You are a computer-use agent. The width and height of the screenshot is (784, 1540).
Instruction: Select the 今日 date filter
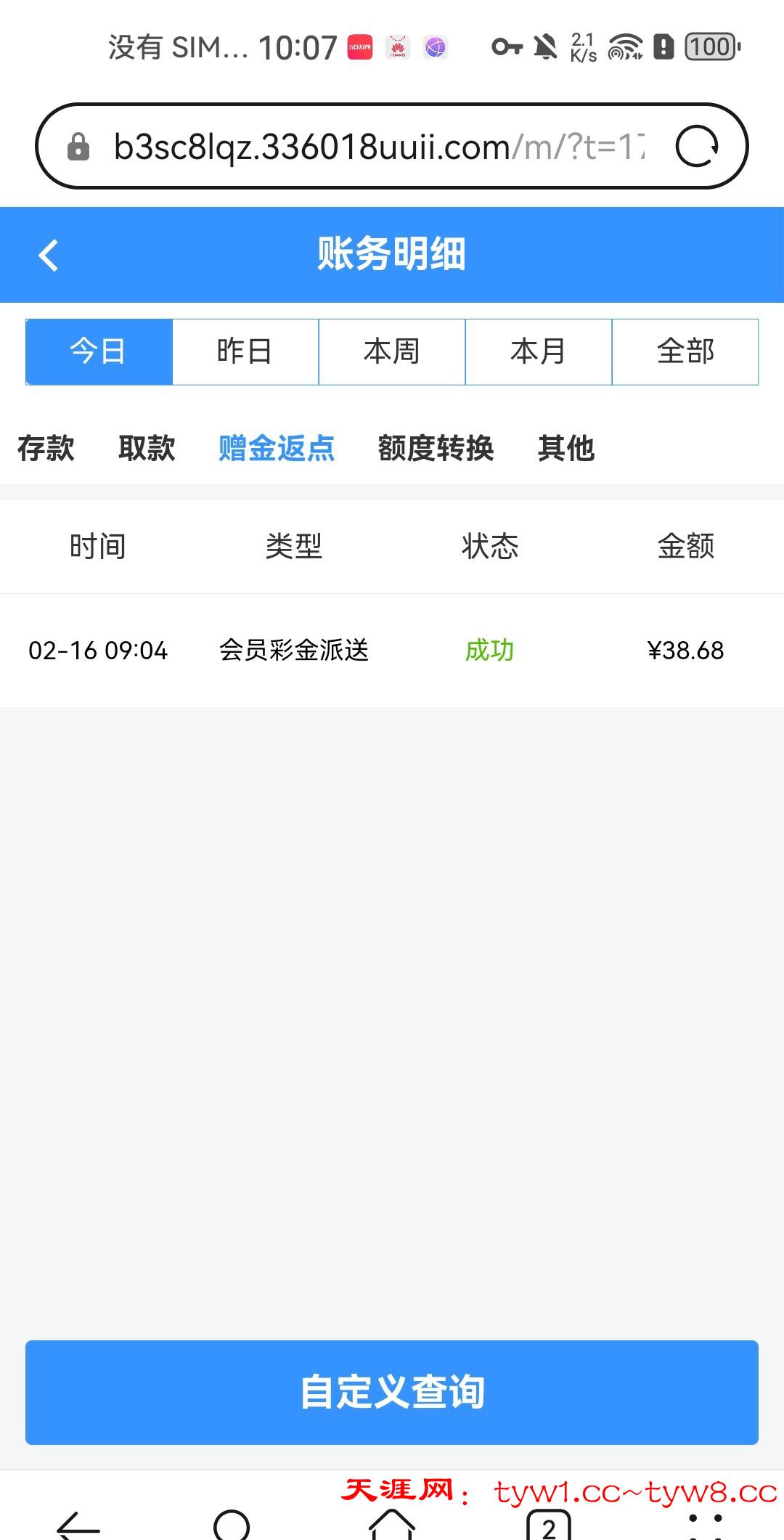pos(99,351)
